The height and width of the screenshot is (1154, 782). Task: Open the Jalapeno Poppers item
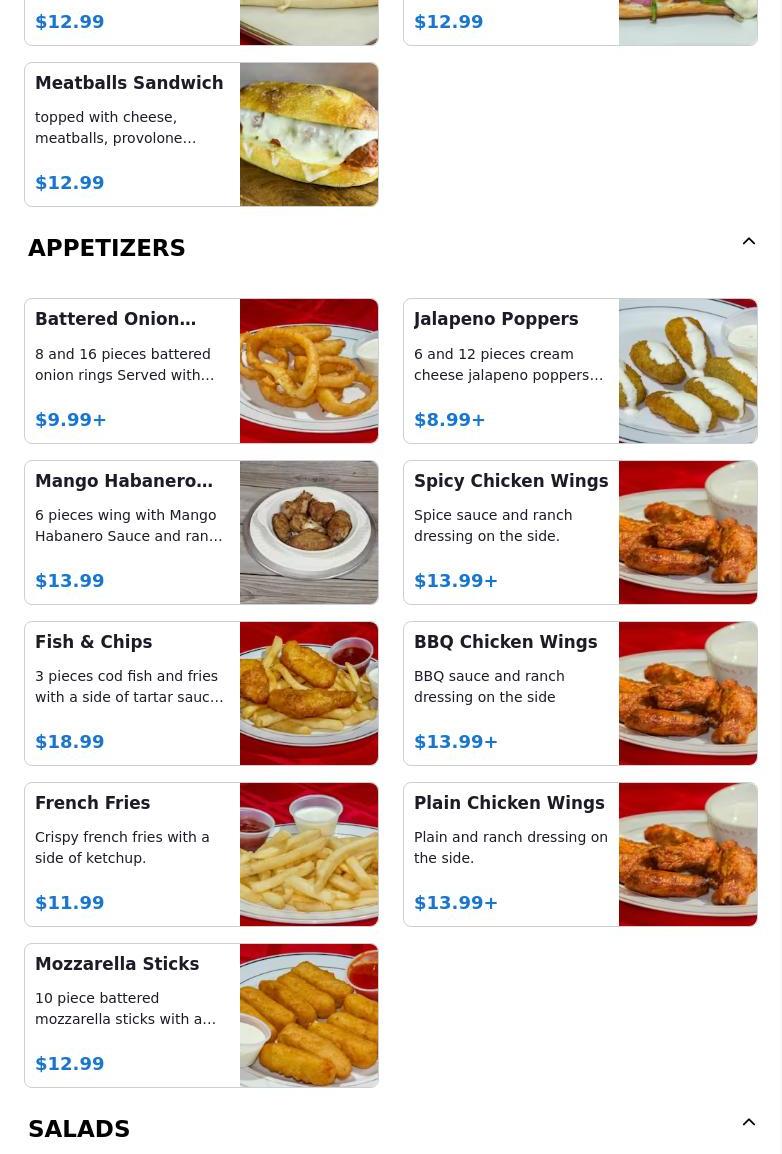(x=580, y=371)
